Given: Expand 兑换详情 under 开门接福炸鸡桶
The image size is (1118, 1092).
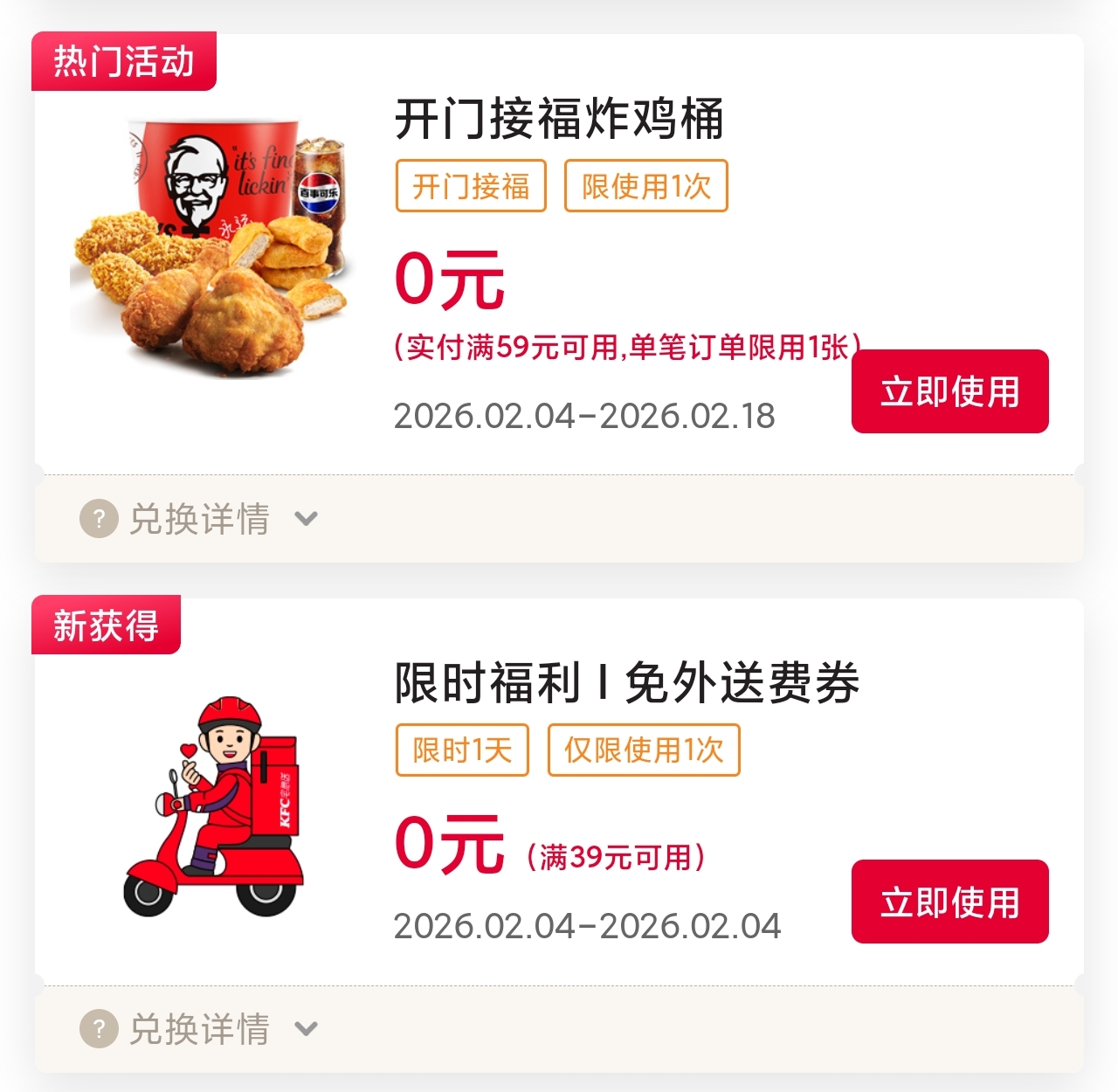Looking at the screenshot, I should pyautogui.click(x=199, y=519).
